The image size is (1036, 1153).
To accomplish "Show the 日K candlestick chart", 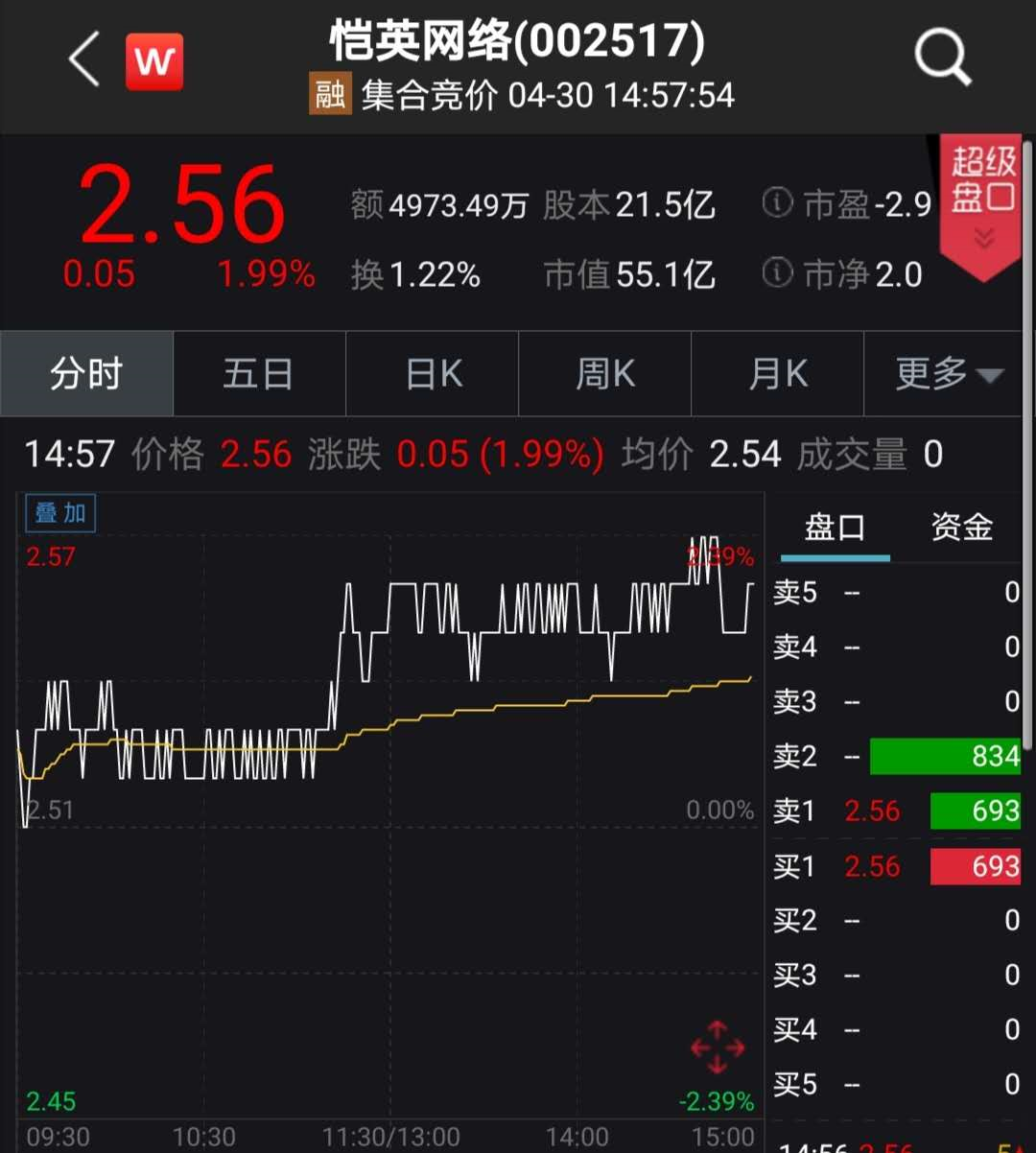I will click(433, 374).
